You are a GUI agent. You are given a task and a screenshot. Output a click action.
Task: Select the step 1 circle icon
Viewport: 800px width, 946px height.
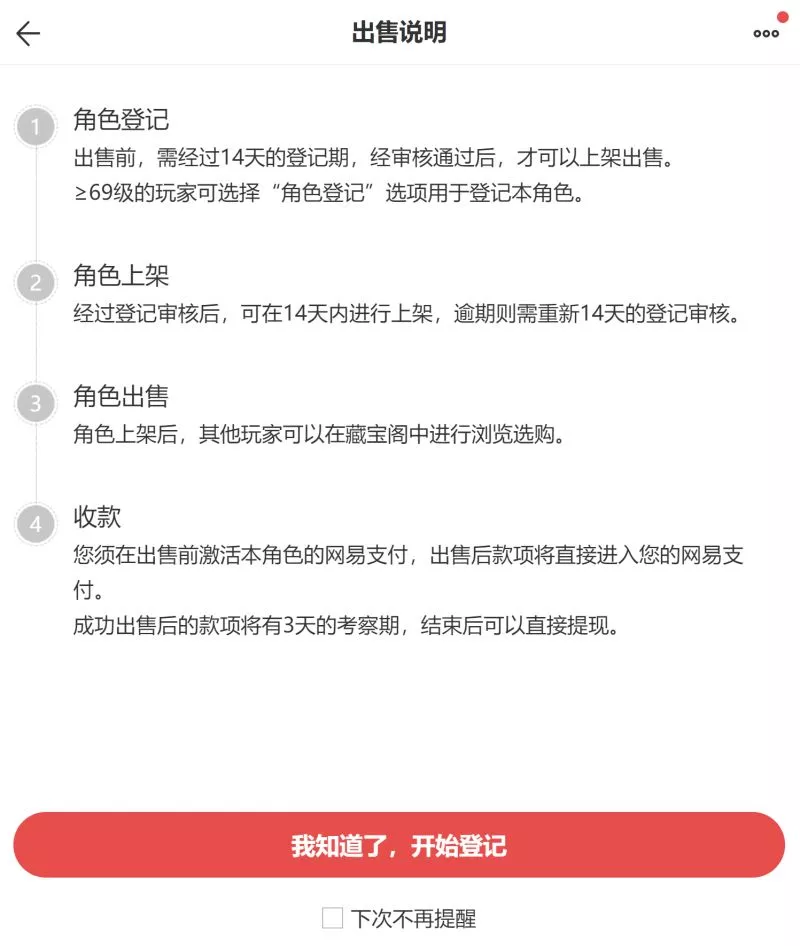(x=36, y=125)
